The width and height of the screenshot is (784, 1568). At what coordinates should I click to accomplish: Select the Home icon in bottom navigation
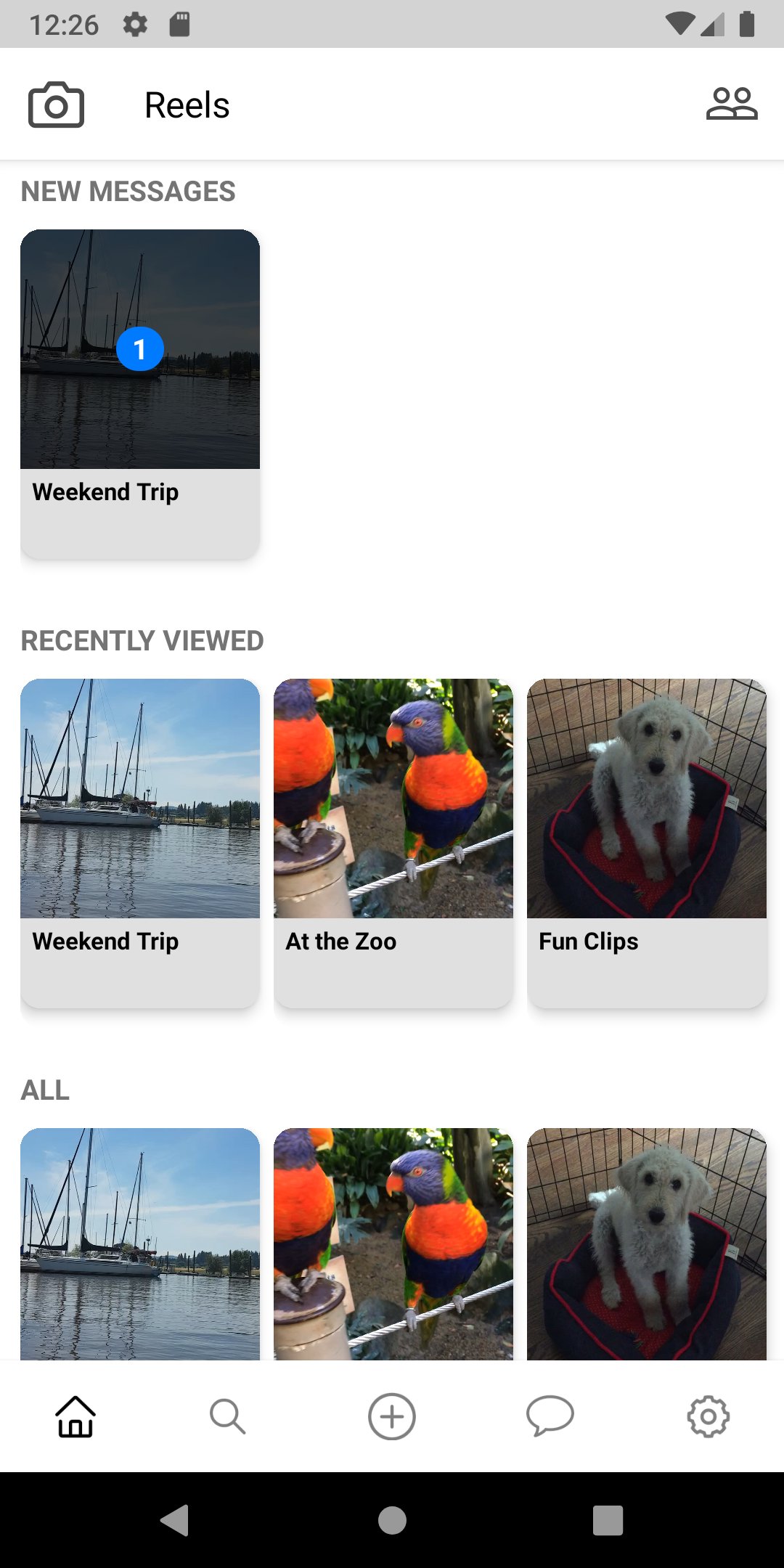[74, 1416]
